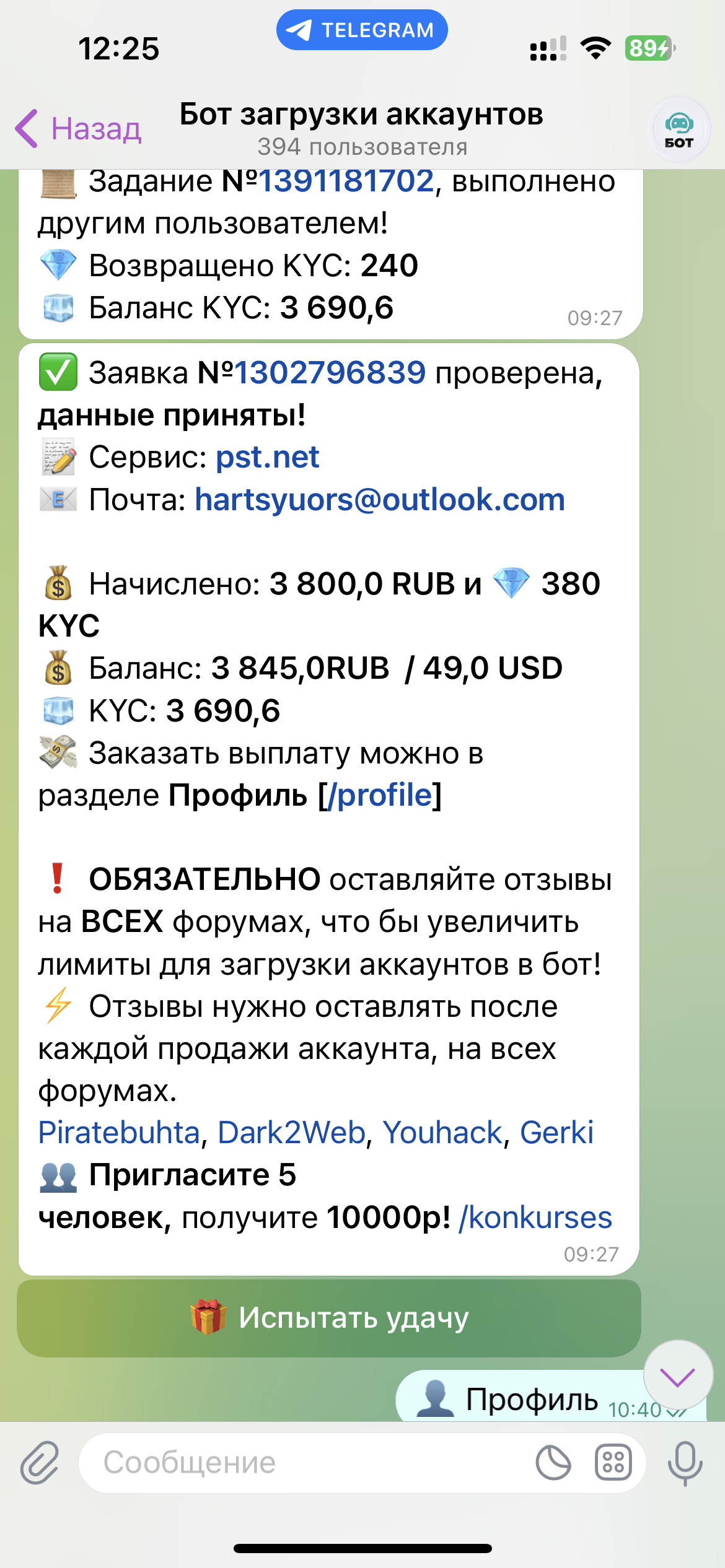Open the Piratebuhta forum link
Image resolution: width=725 pixels, height=1568 pixels.
(x=119, y=1133)
